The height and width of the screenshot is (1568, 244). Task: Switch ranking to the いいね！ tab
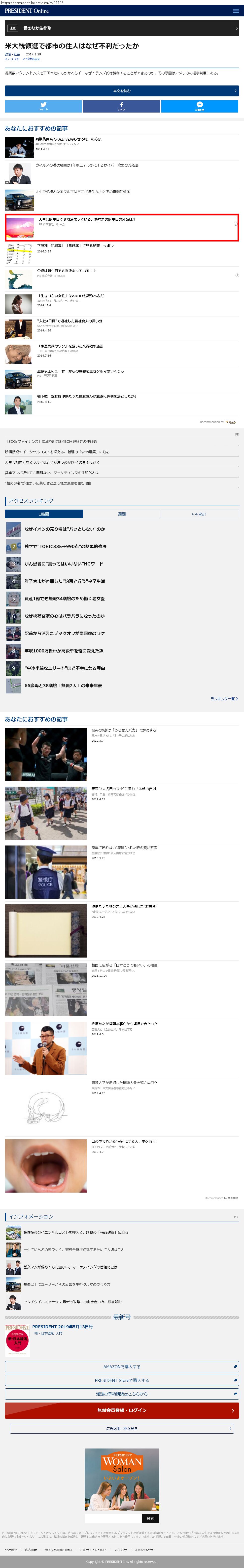199,514
